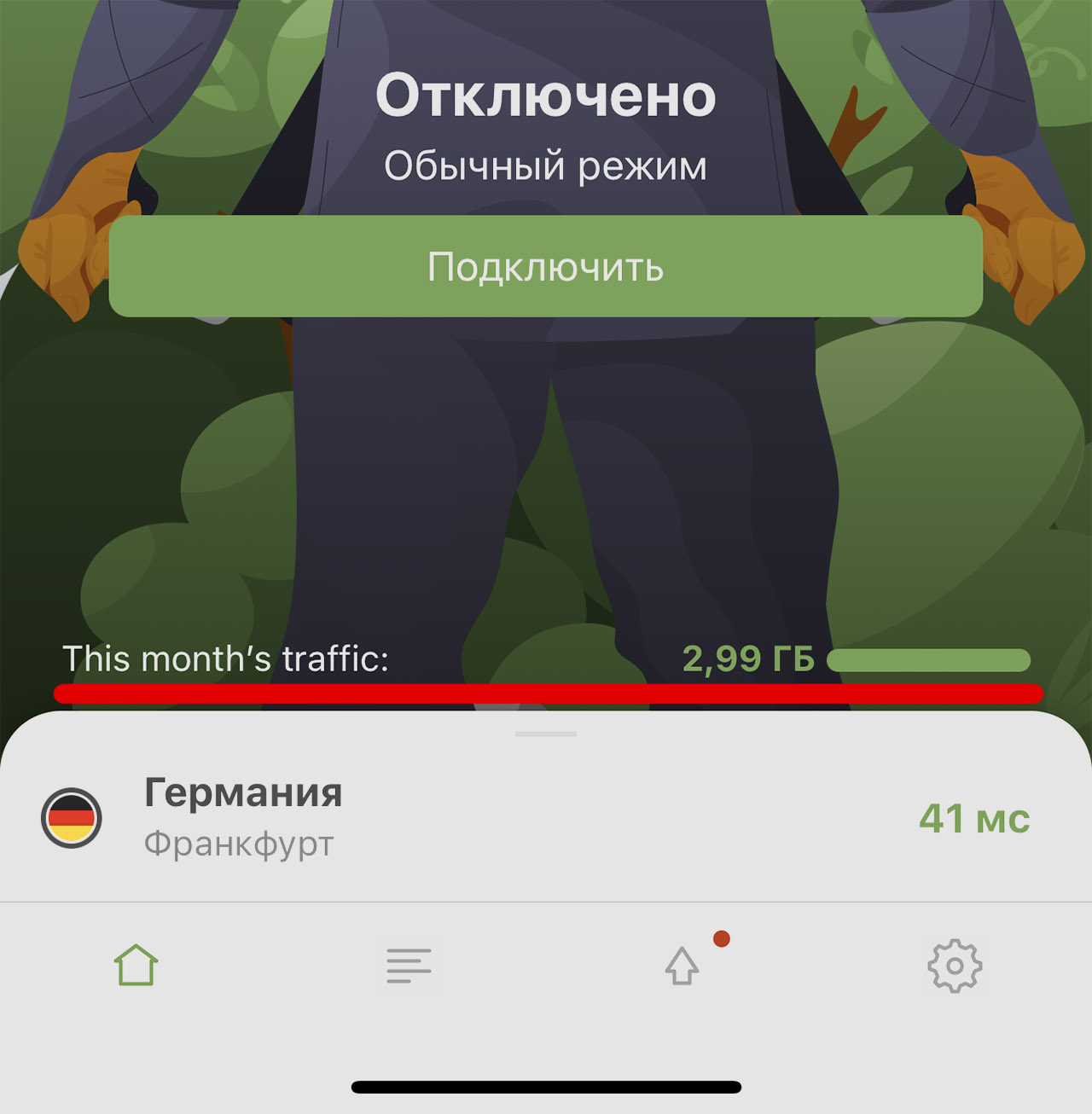
Task: Open the settings gear tab
Action: (x=955, y=966)
